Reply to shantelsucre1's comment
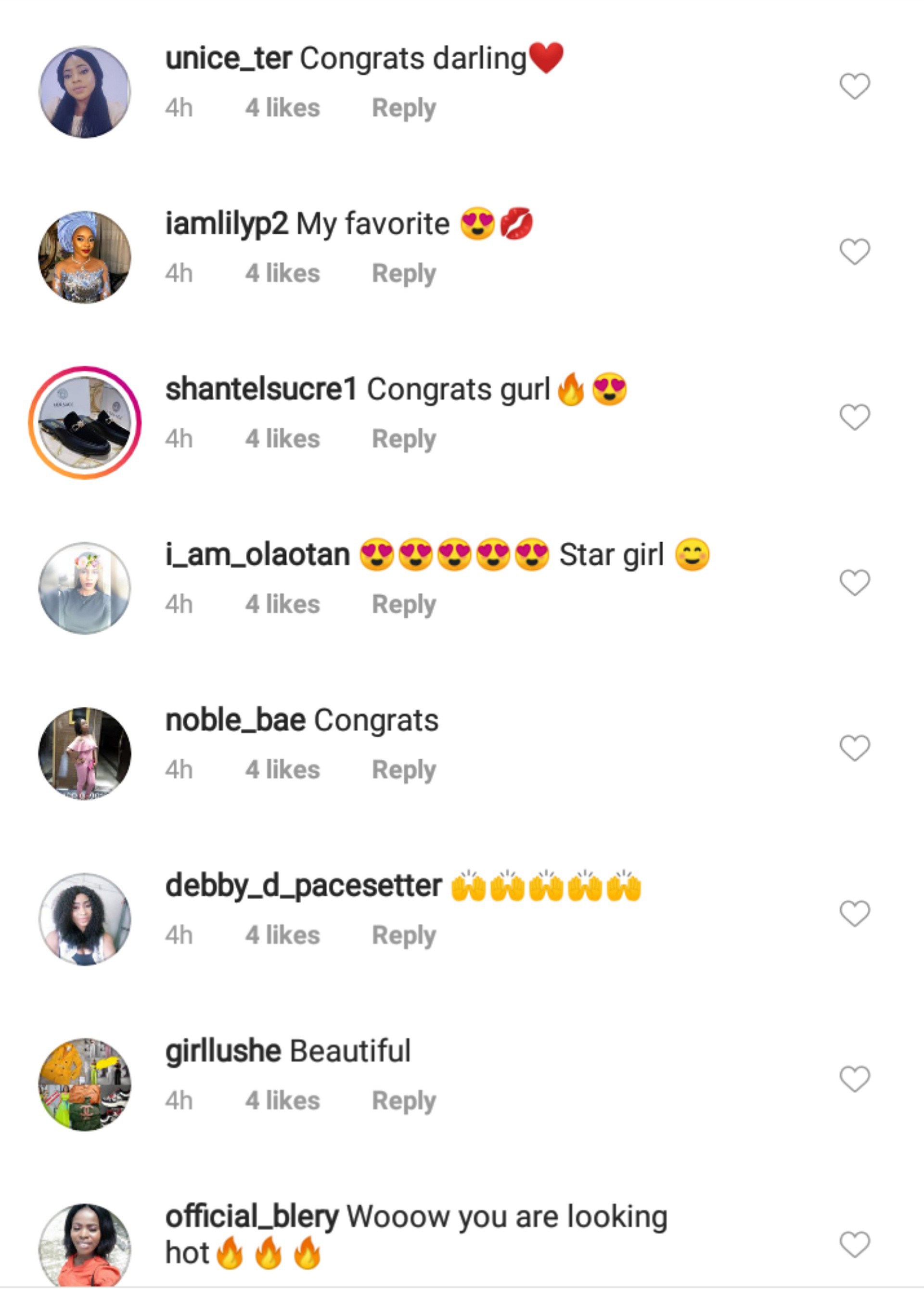Viewport: 924px width, 1289px height. point(404,439)
